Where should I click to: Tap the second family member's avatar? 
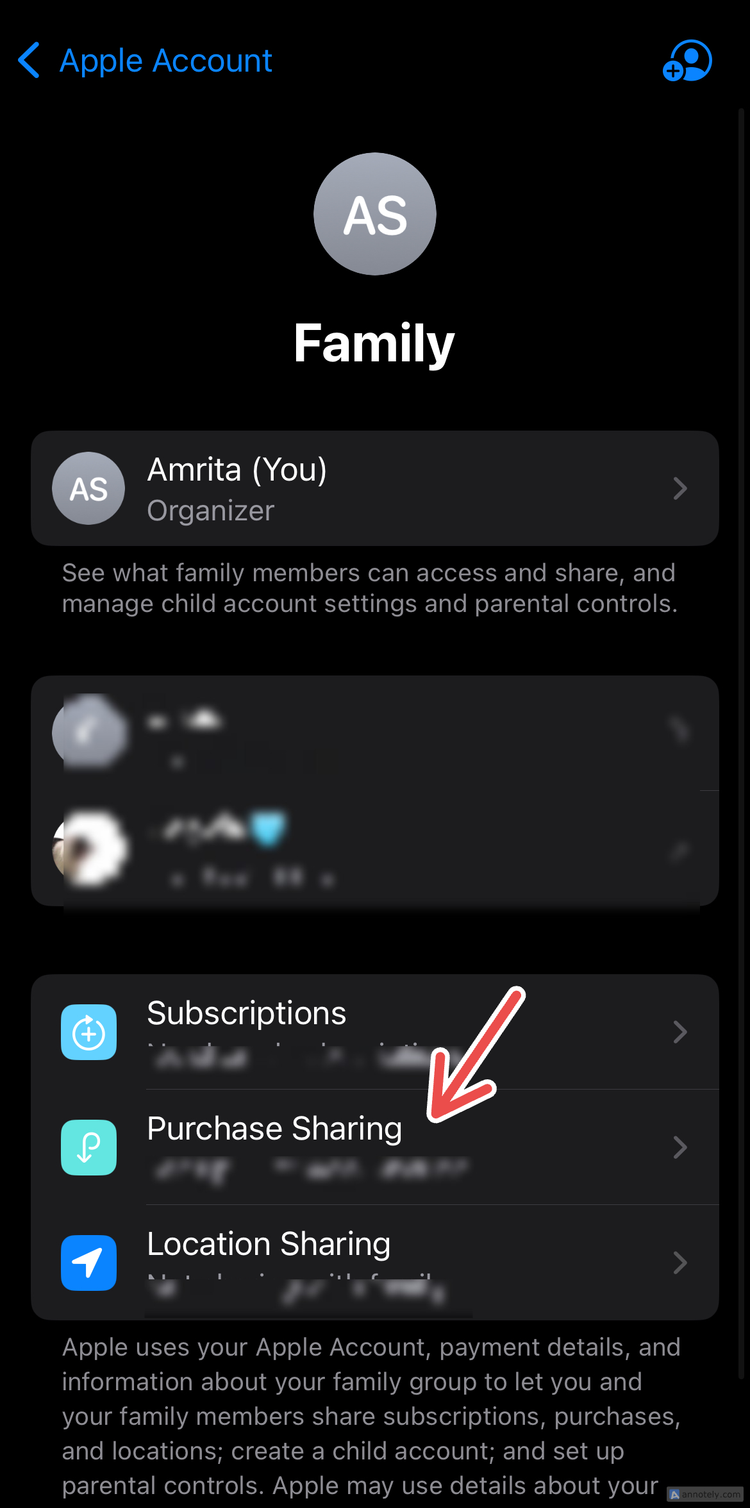(90, 849)
